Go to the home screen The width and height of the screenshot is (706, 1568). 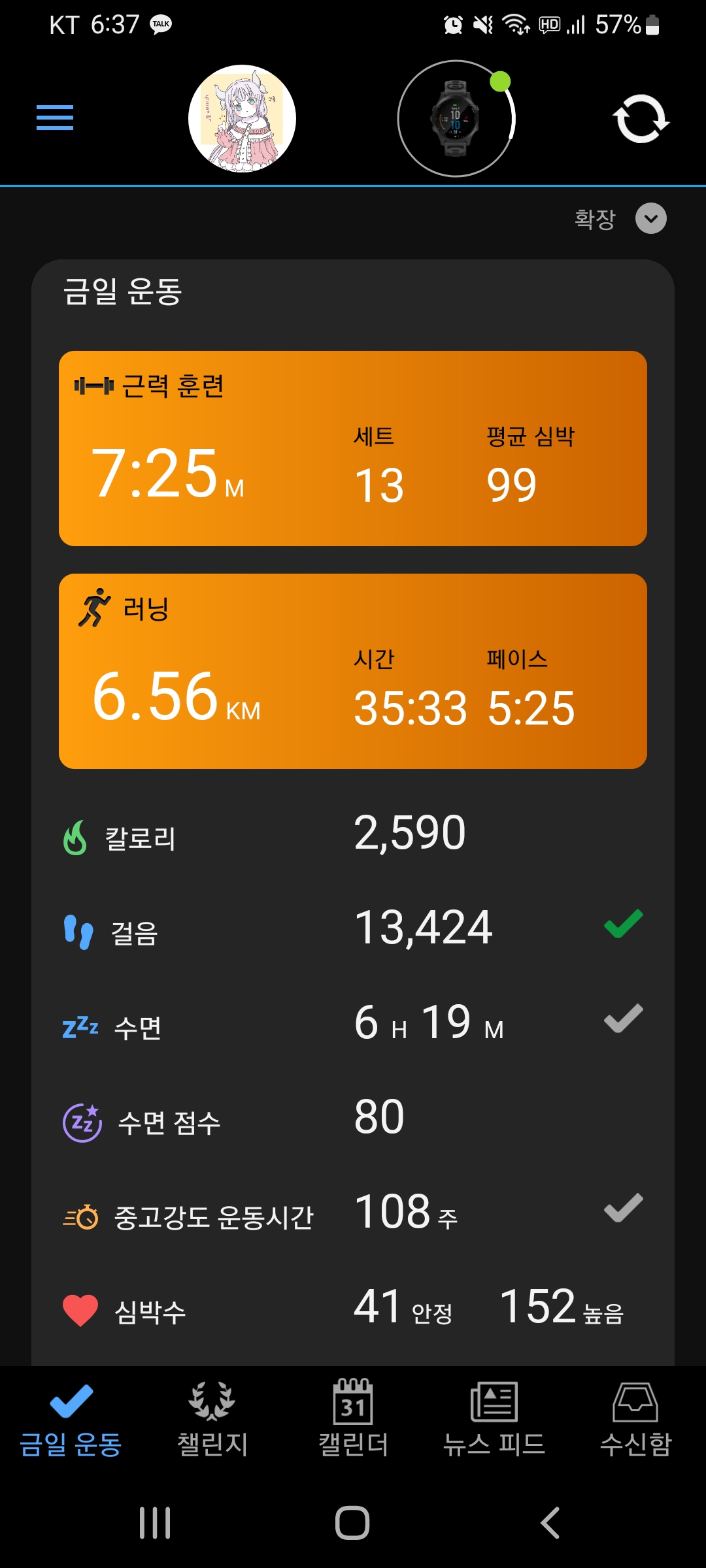tap(352, 1523)
